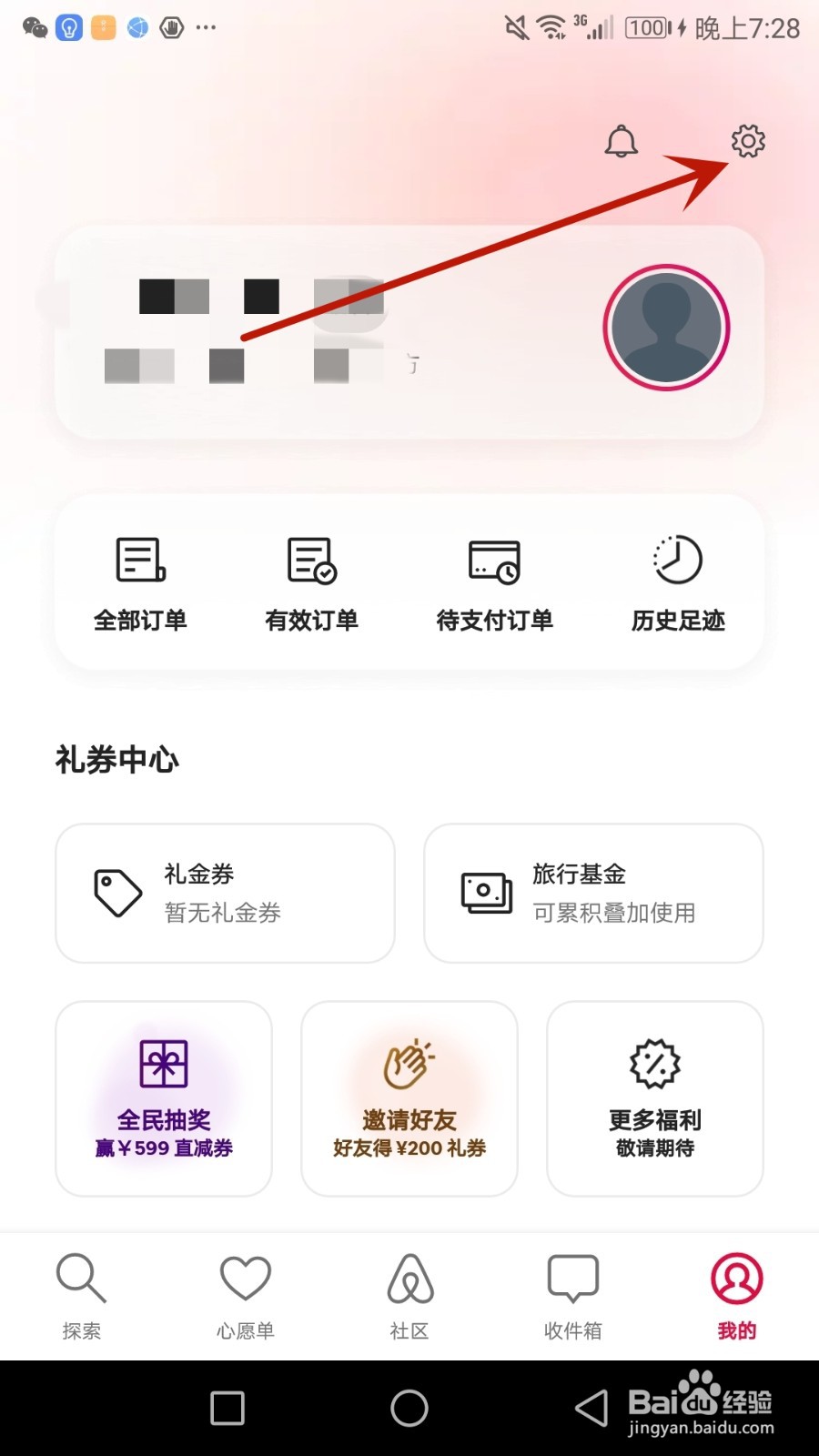Open 有效订单 (valid orders)
Viewport: 819px width, 1456px height.
[311, 582]
